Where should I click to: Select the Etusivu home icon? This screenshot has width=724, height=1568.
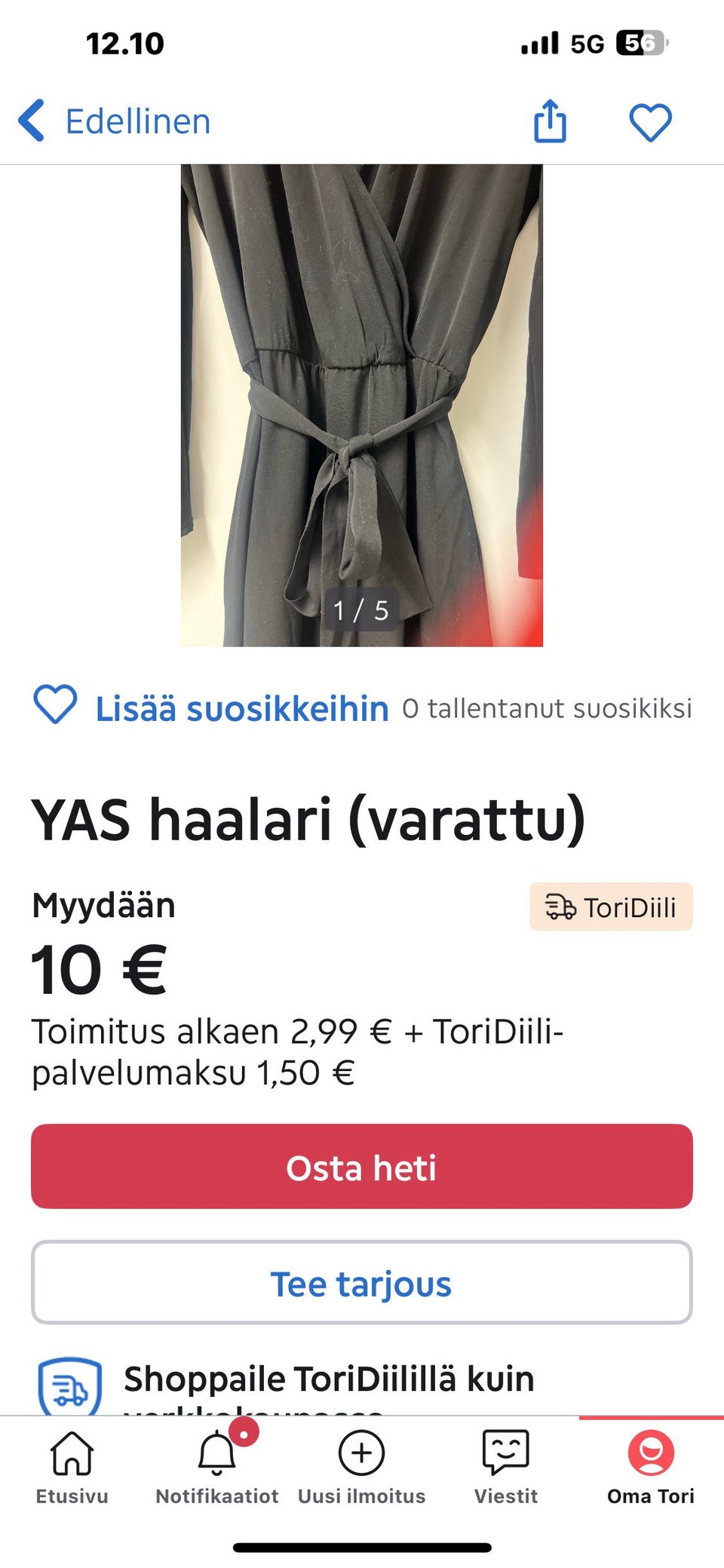72,1453
